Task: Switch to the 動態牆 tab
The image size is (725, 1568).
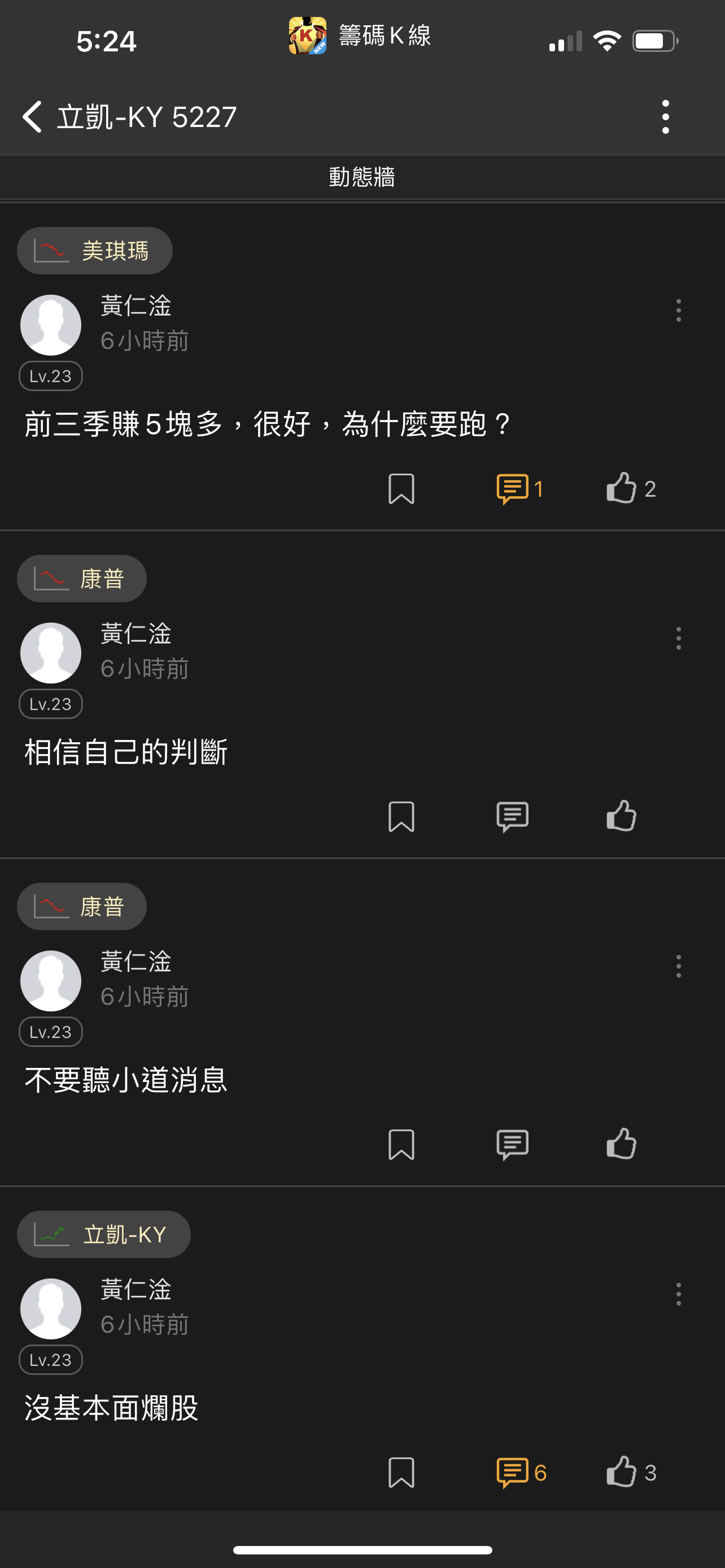Action: (x=361, y=177)
